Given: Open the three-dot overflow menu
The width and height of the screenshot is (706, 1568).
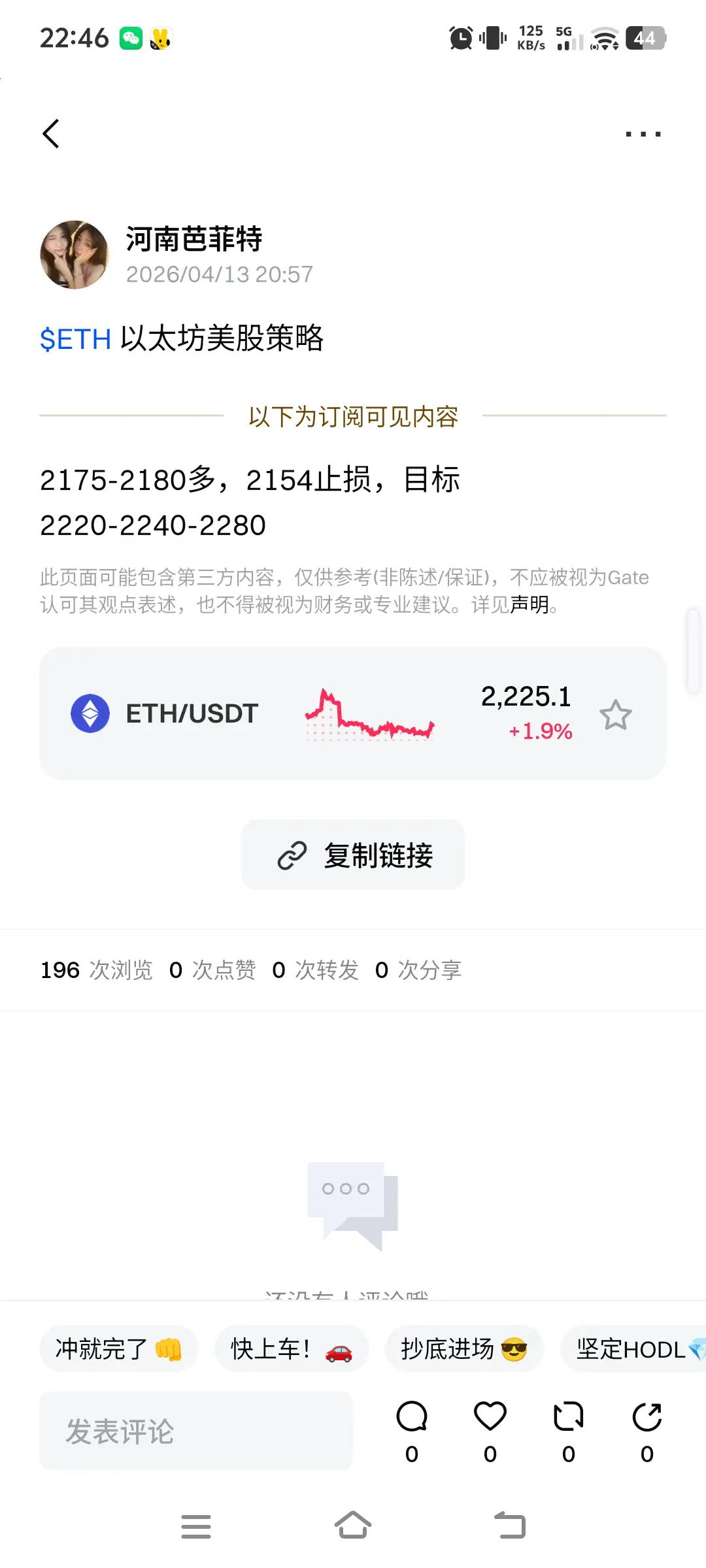Looking at the screenshot, I should click(643, 135).
